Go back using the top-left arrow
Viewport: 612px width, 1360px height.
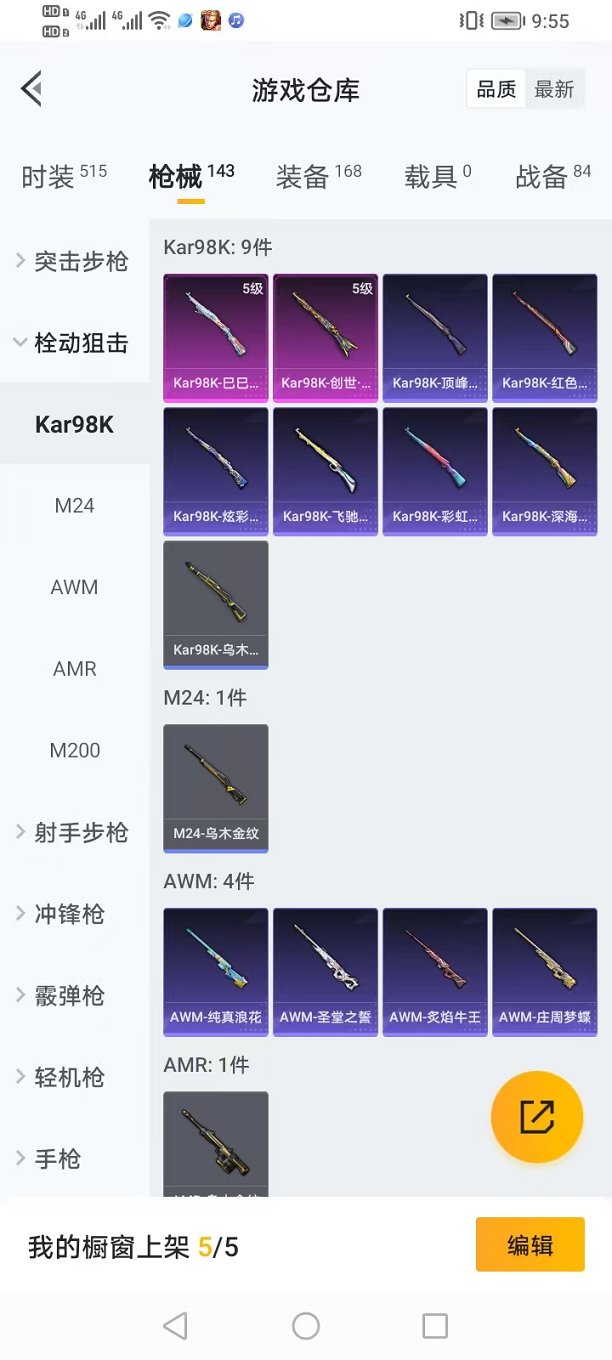[32, 89]
